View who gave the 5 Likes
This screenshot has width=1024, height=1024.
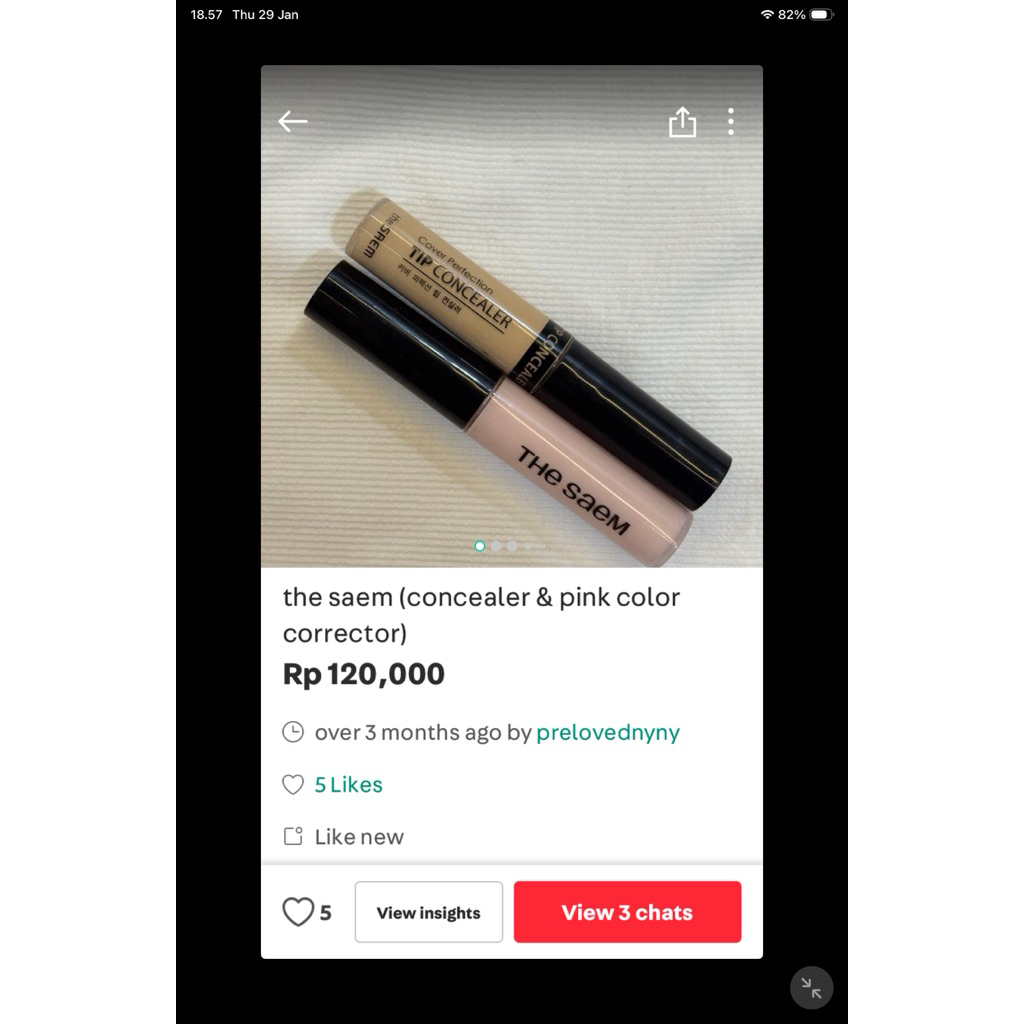point(348,785)
